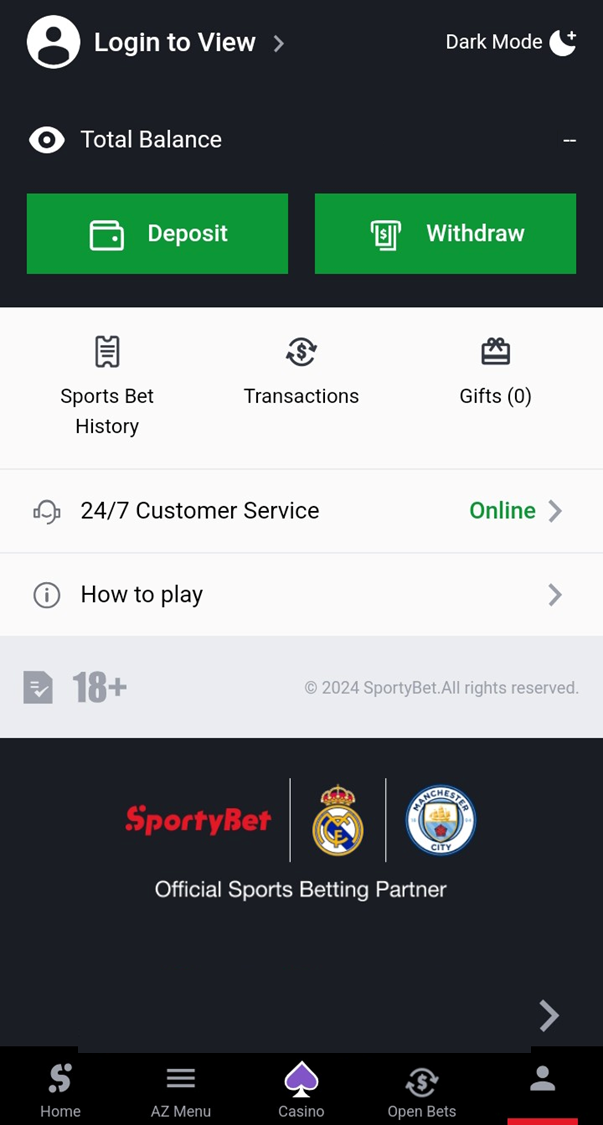Image resolution: width=603 pixels, height=1125 pixels.
Task: Open the Open Bets tab
Action: point(422,1089)
